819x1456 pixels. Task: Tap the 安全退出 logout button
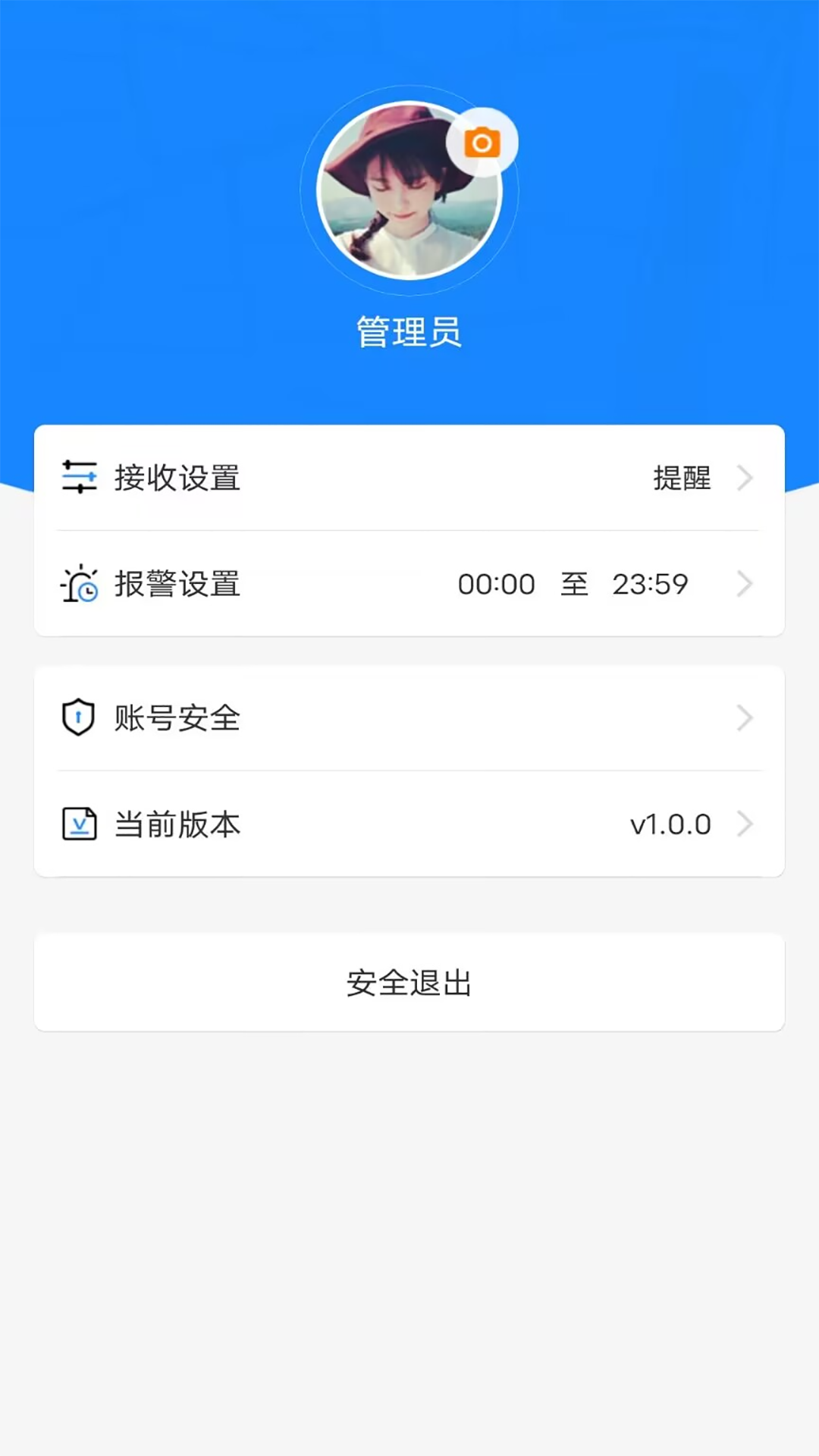(x=409, y=983)
